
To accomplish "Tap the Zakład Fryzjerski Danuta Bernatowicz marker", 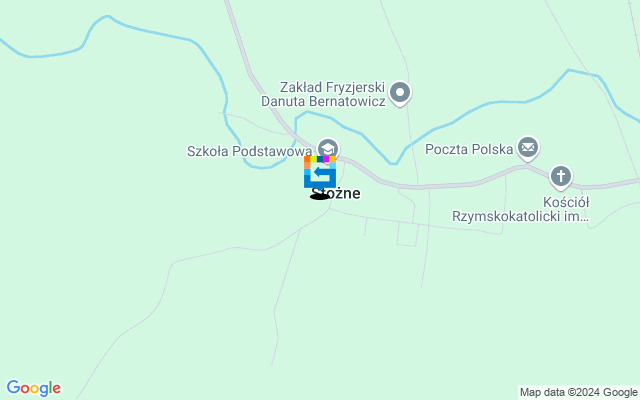I will click(401, 94).
